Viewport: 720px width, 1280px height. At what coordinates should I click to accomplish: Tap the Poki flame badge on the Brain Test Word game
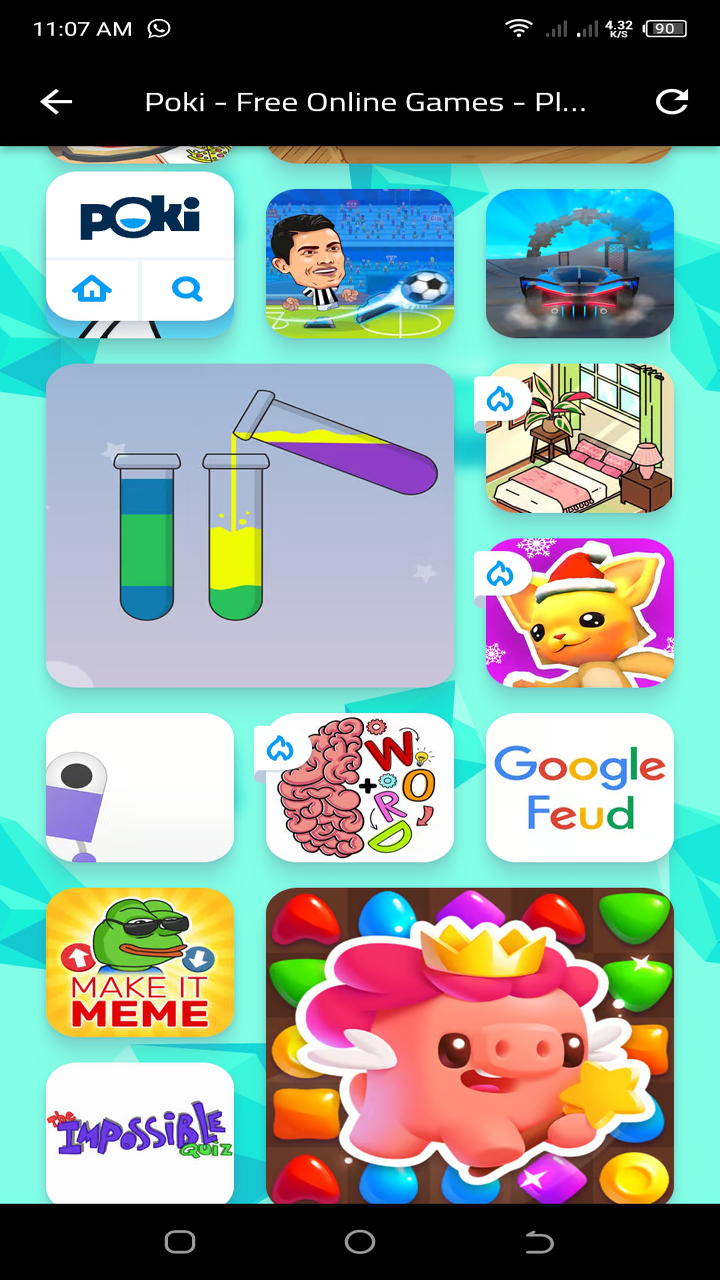[281, 747]
